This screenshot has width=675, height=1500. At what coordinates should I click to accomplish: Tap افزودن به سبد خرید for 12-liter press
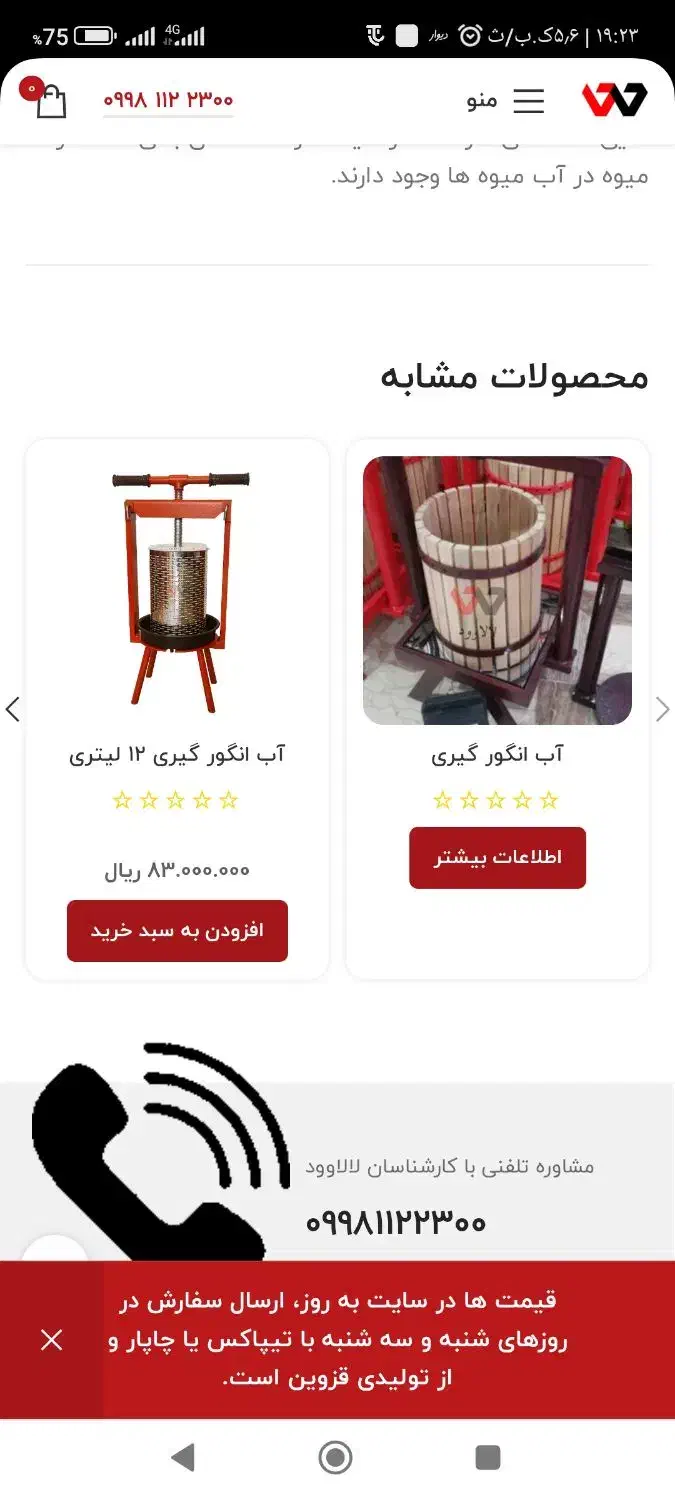click(x=177, y=931)
